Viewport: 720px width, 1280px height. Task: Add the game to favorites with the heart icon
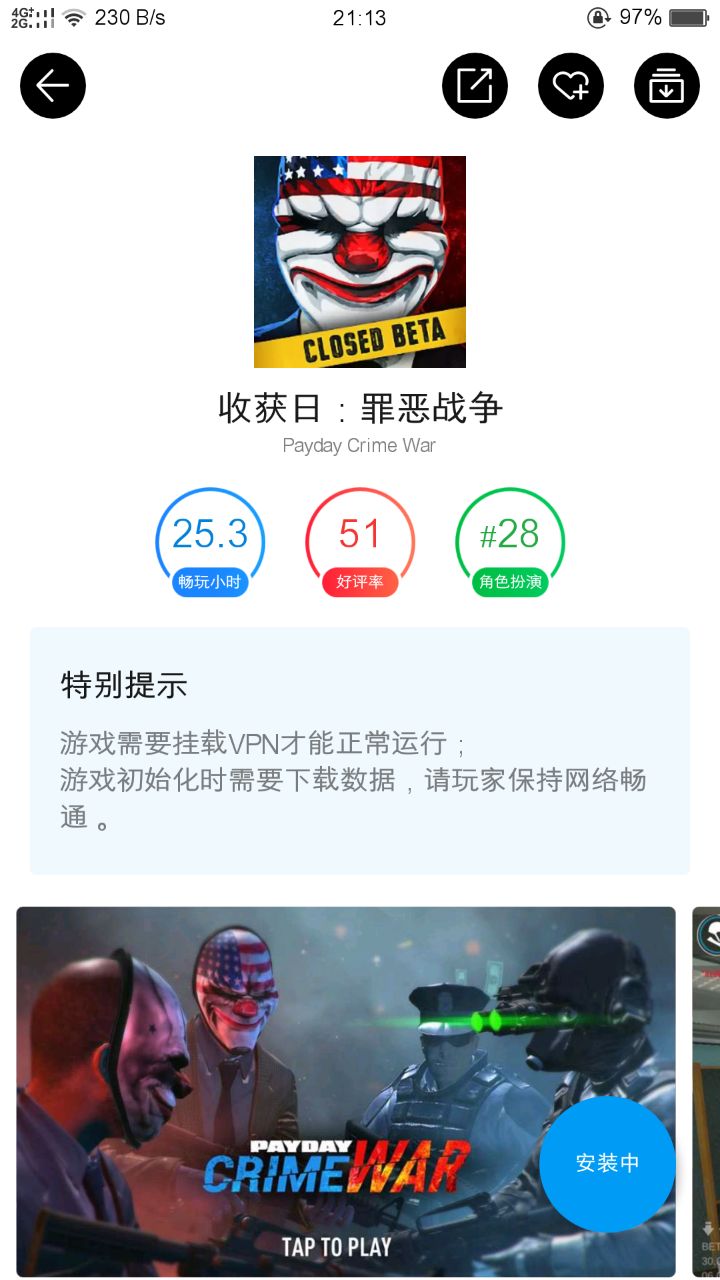(571, 86)
